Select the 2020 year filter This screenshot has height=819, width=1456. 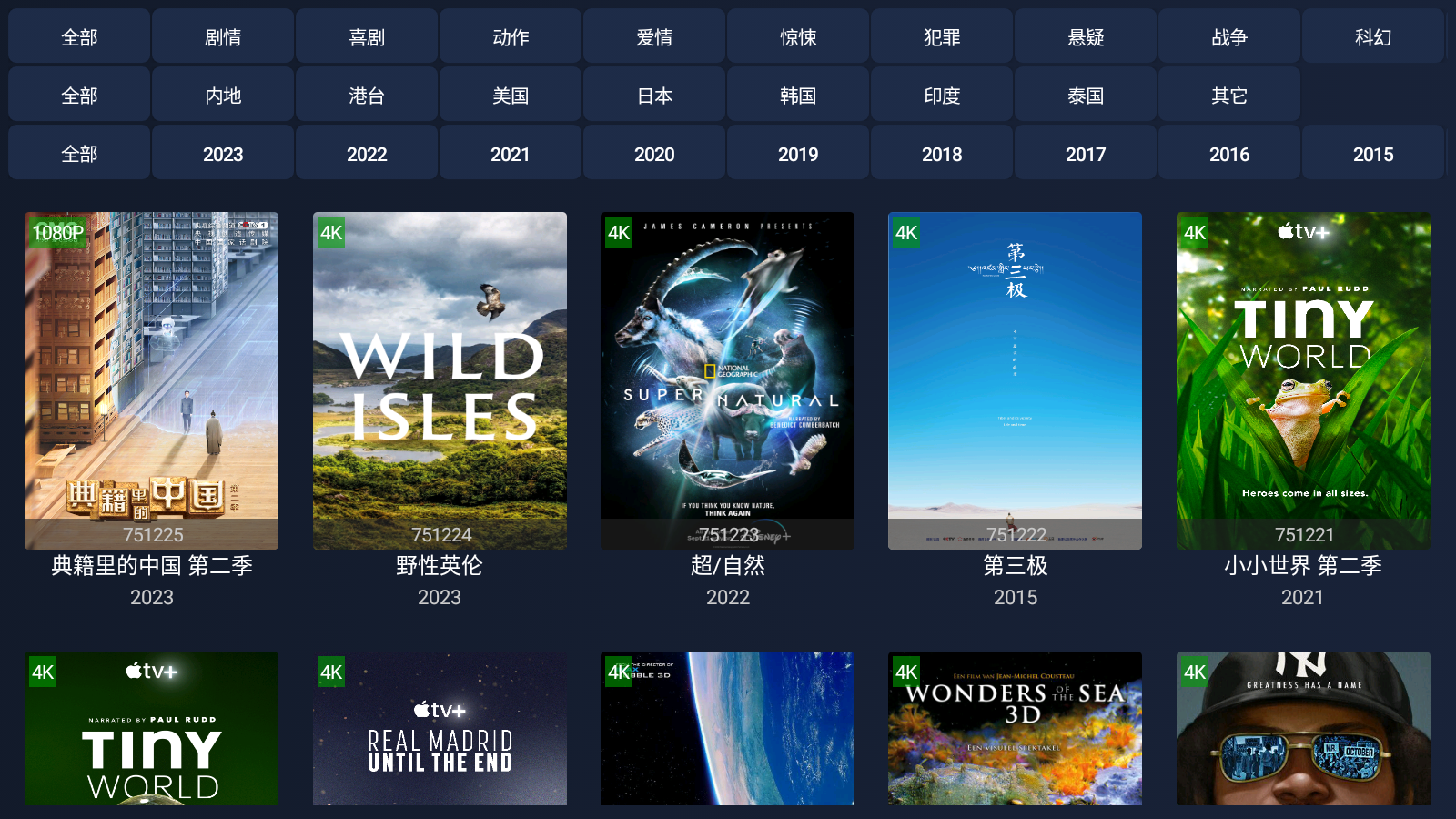(x=654, y=154)
